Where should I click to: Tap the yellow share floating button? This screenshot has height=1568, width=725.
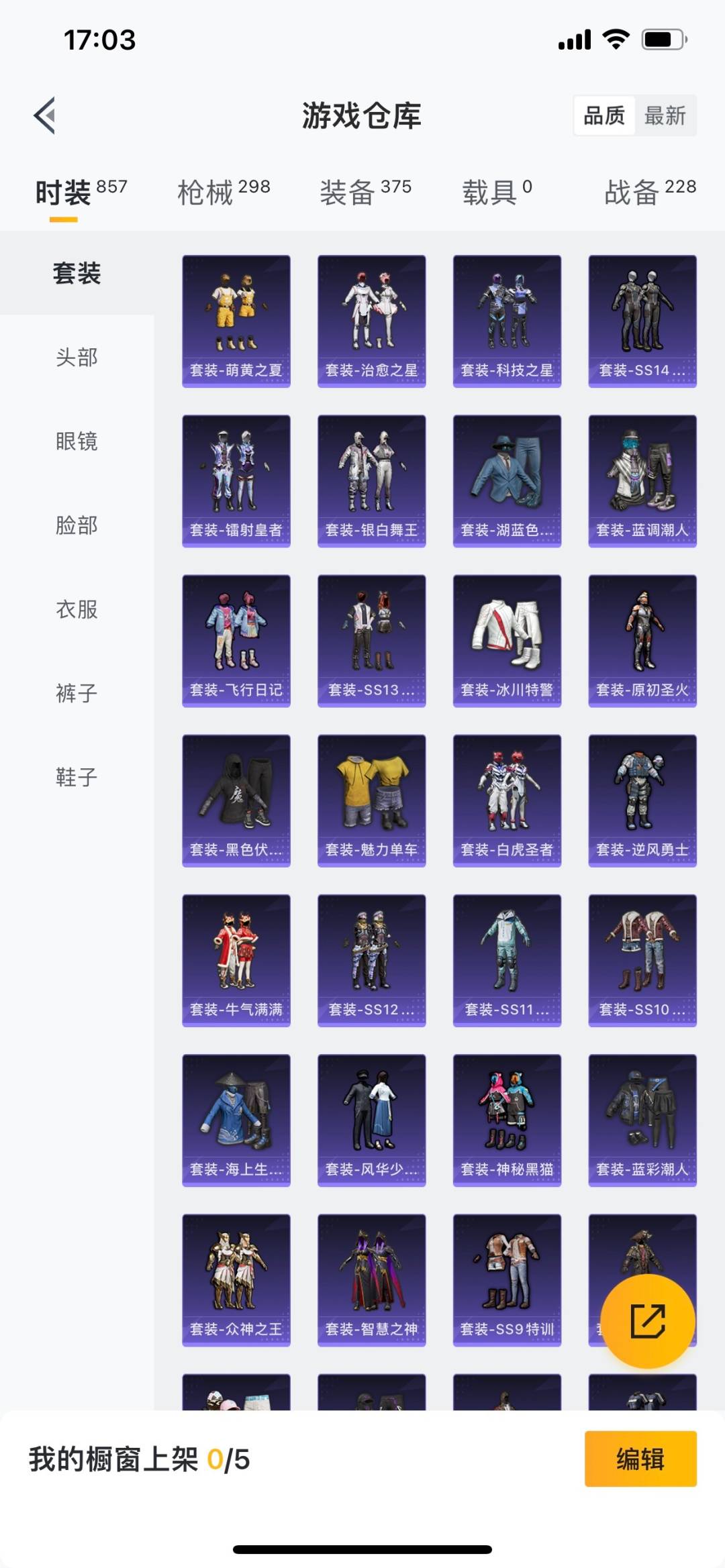647,1321
